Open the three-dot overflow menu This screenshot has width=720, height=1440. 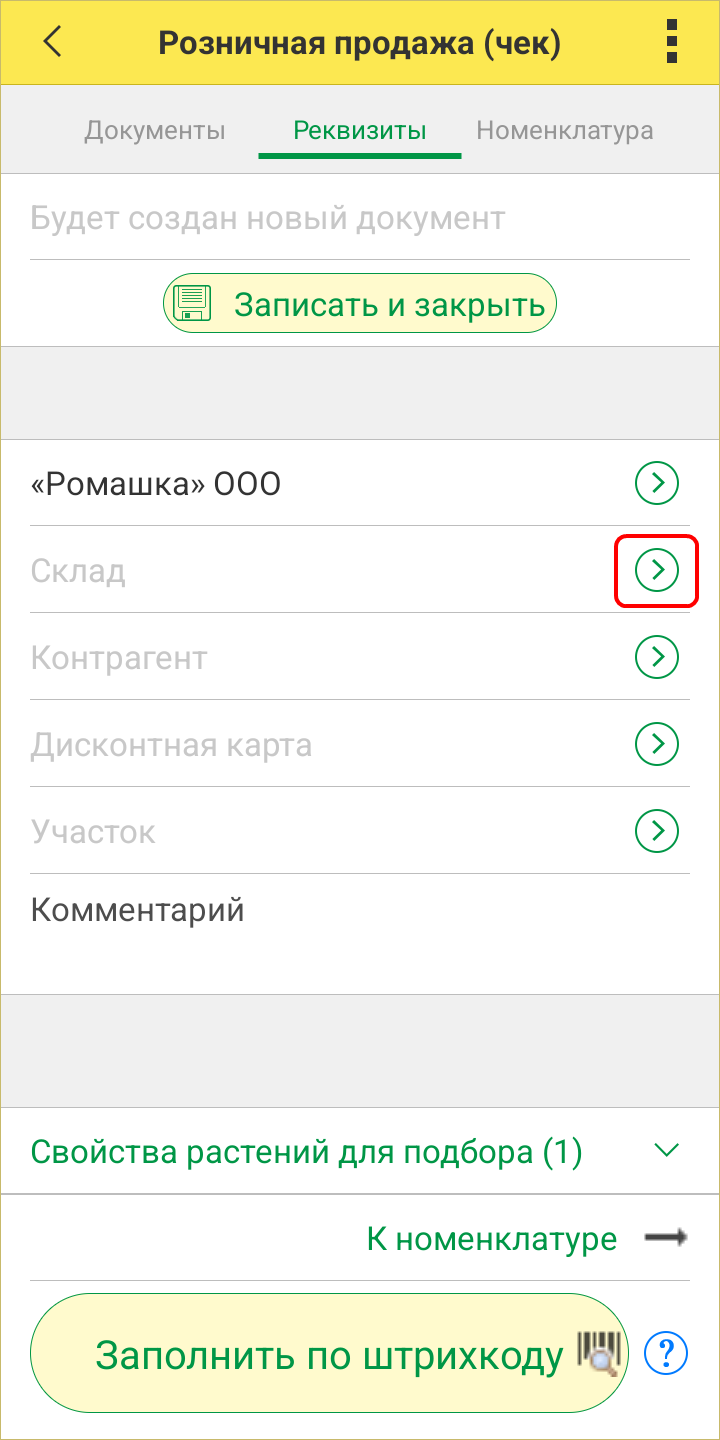pyautogui.click(x=671, y=43)
